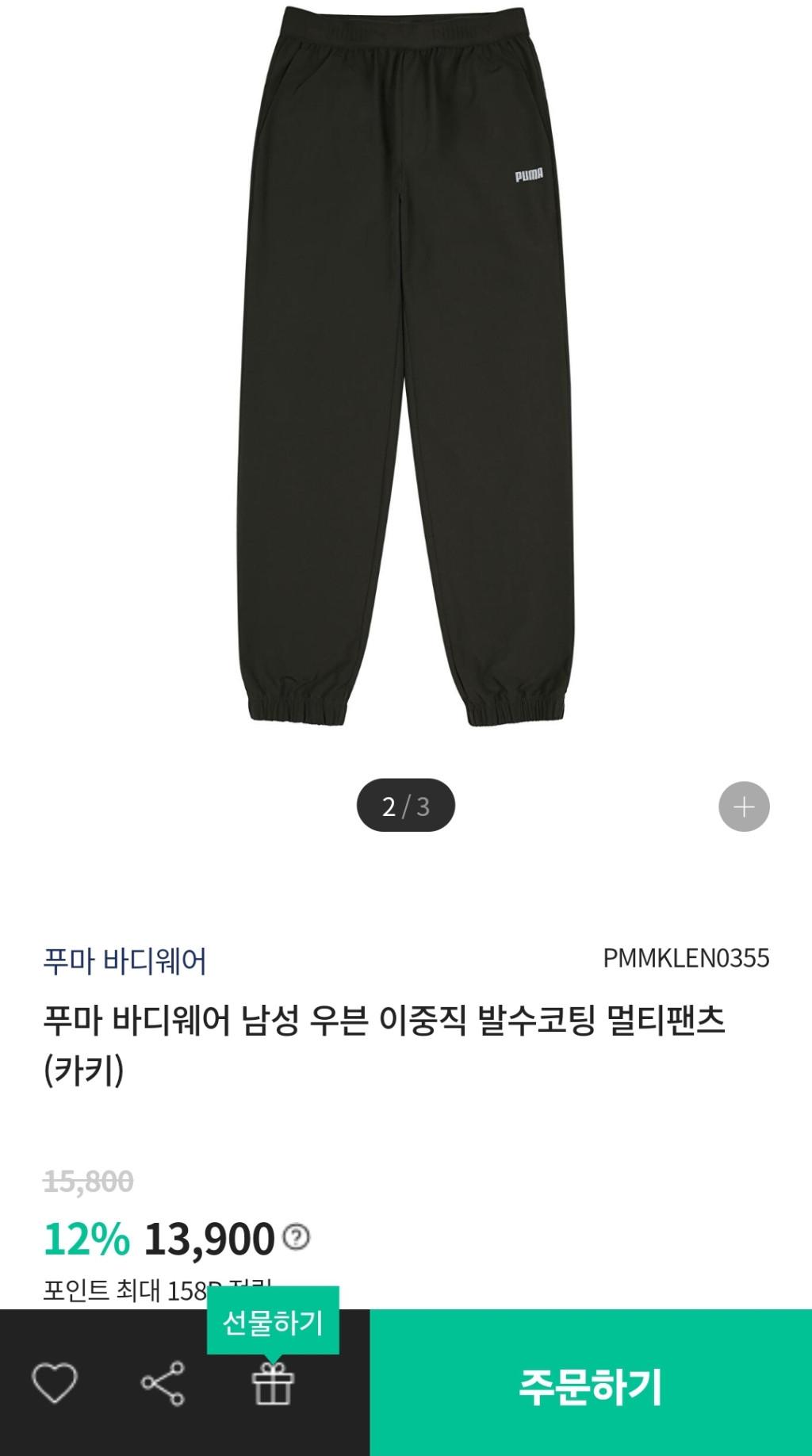The width and height of the screenshot is (812, 1456).
Task: Add product to wishlist with heart icon
Action: (x=54, y=1383)
